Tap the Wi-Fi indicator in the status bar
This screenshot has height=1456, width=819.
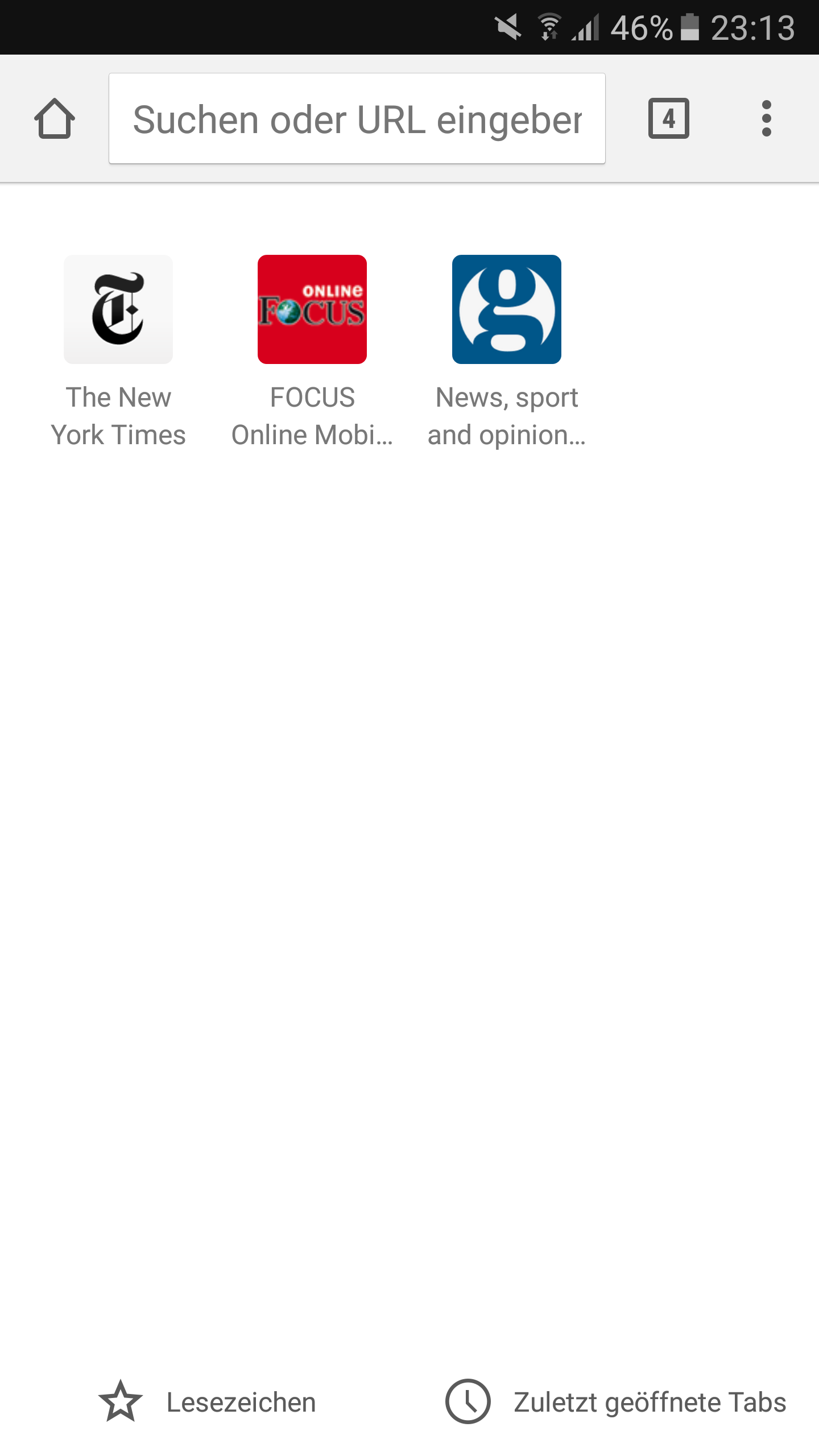(549, 27)
